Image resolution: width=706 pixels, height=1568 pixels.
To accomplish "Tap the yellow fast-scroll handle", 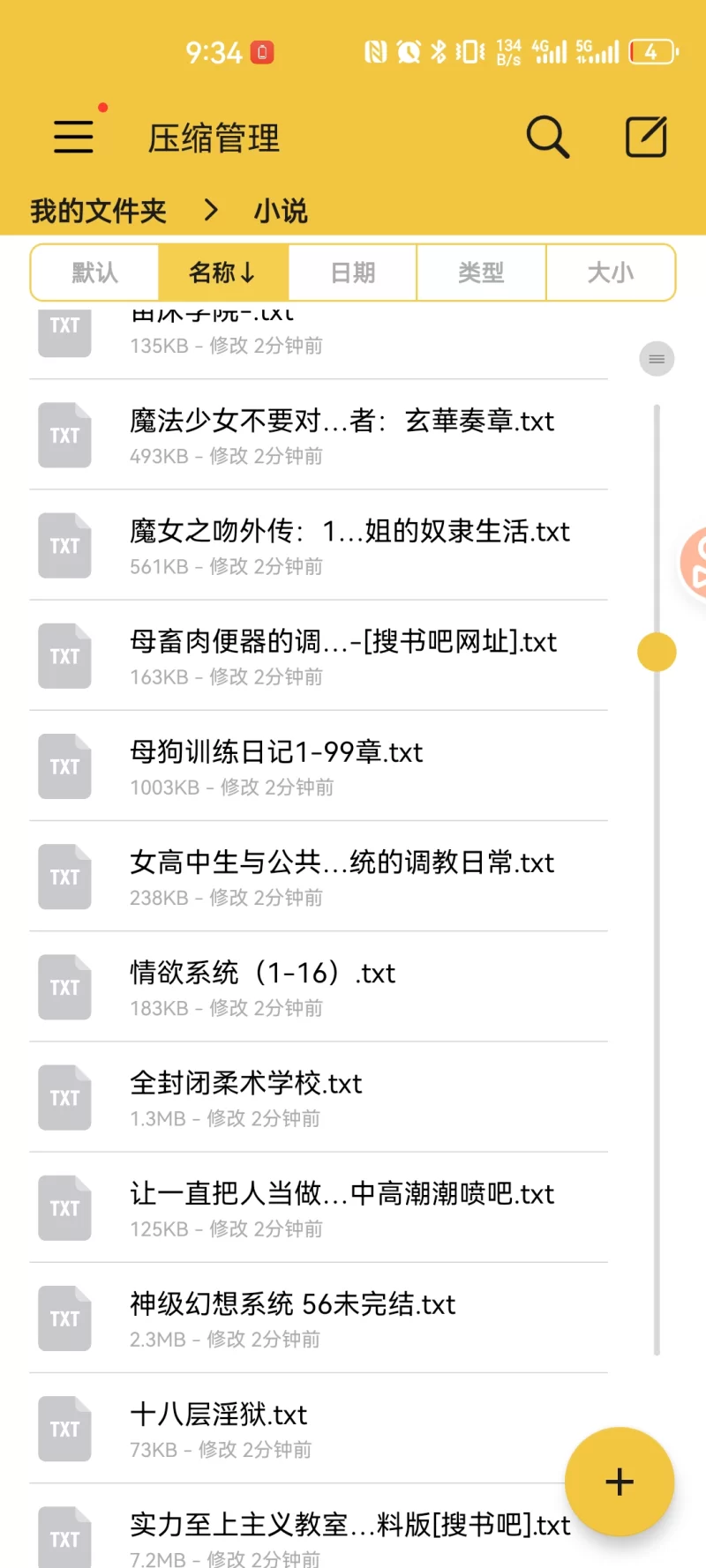I will 657,652.
